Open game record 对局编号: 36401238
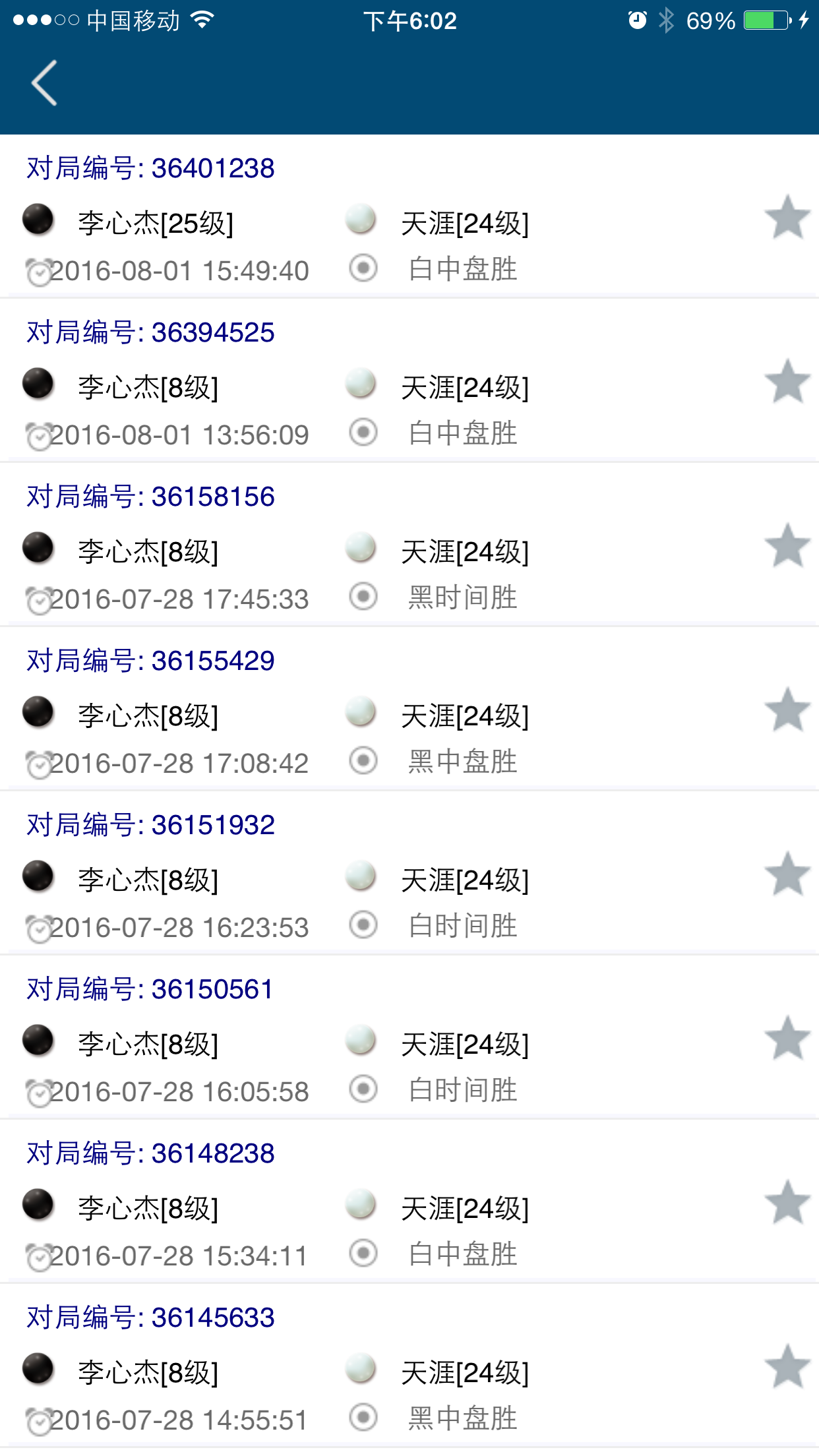Viewport: 819px width, 1456px height. (150, 168)
